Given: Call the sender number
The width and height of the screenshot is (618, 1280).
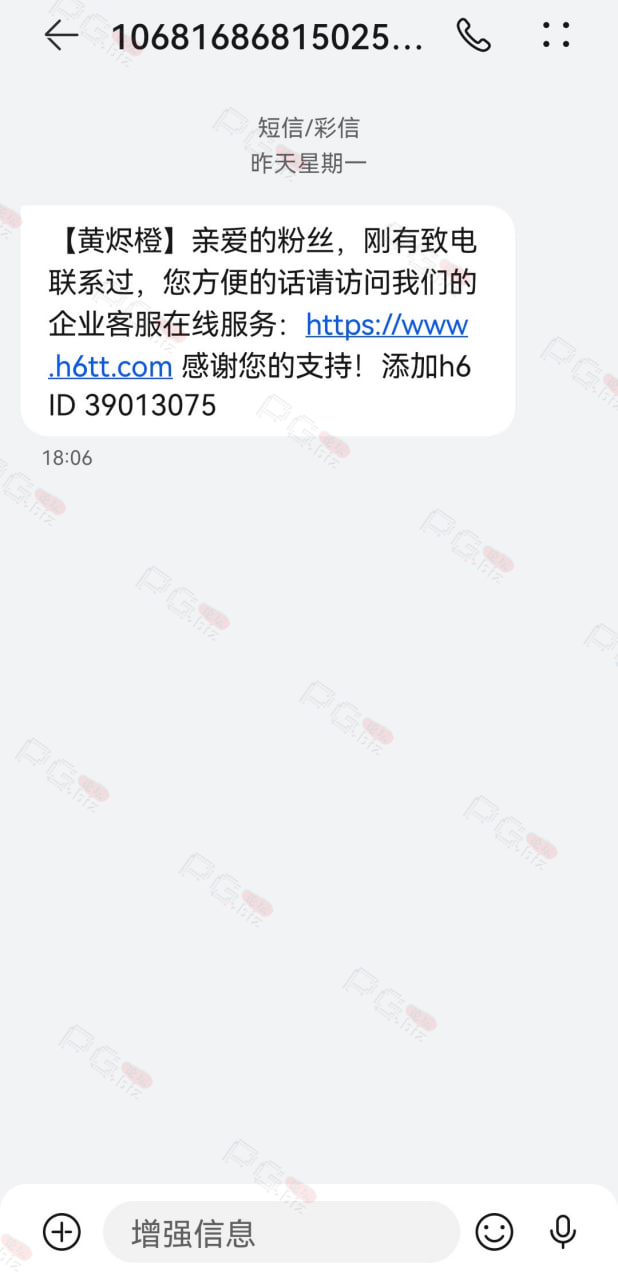Looking at the screenshot, I should 473,36.
